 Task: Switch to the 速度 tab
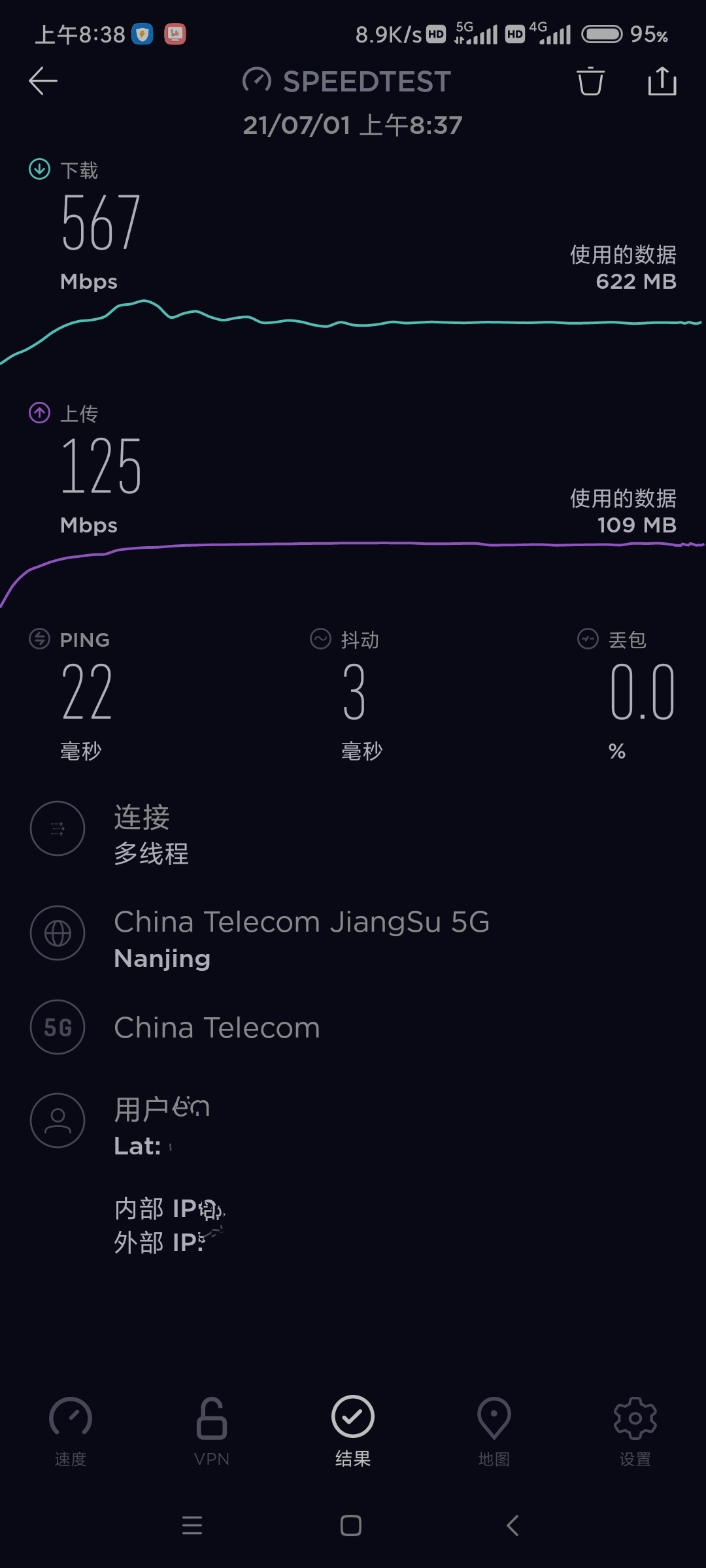[71, 1431]
